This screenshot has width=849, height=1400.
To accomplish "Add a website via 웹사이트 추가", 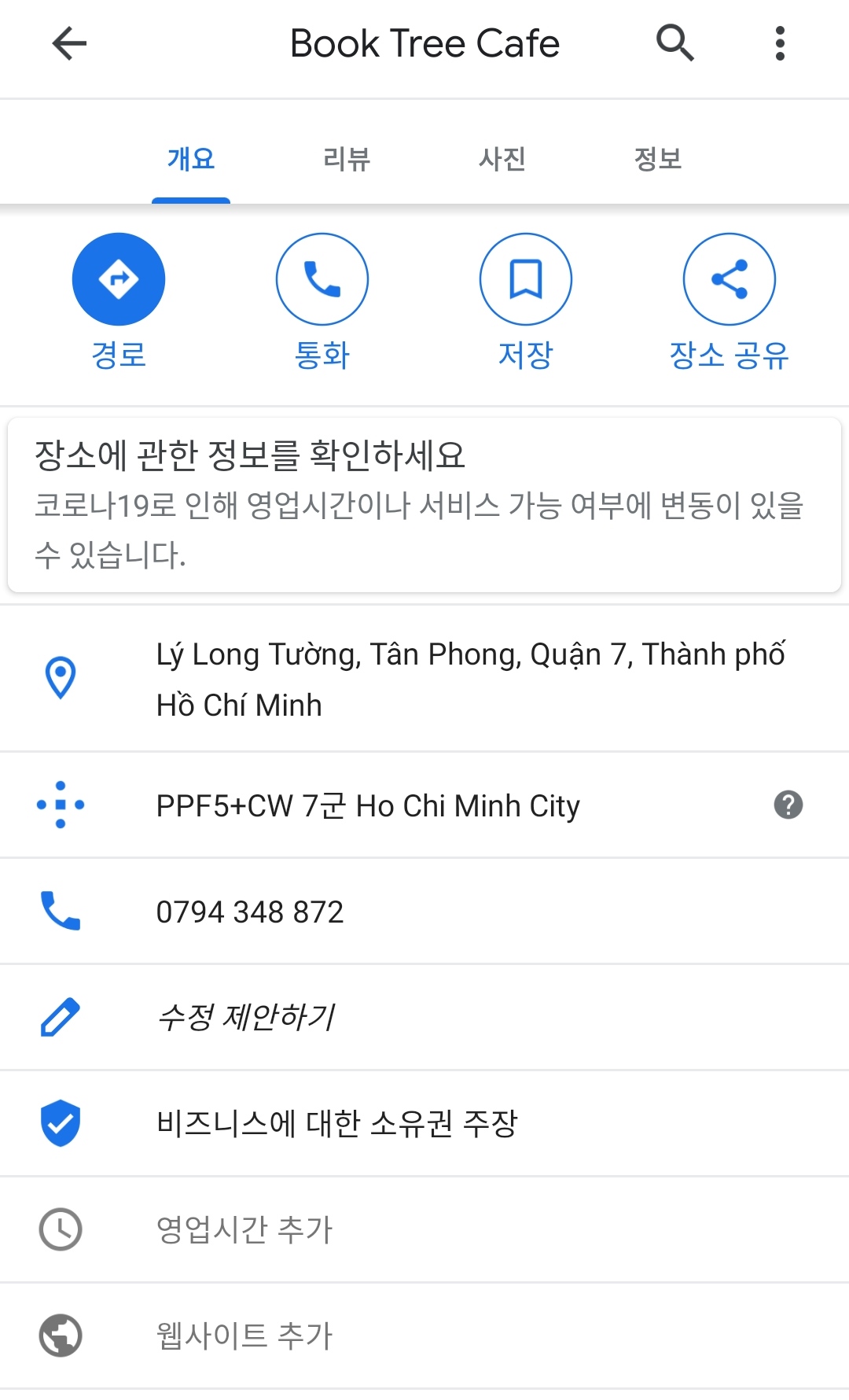I will (x=424, y=1336).
